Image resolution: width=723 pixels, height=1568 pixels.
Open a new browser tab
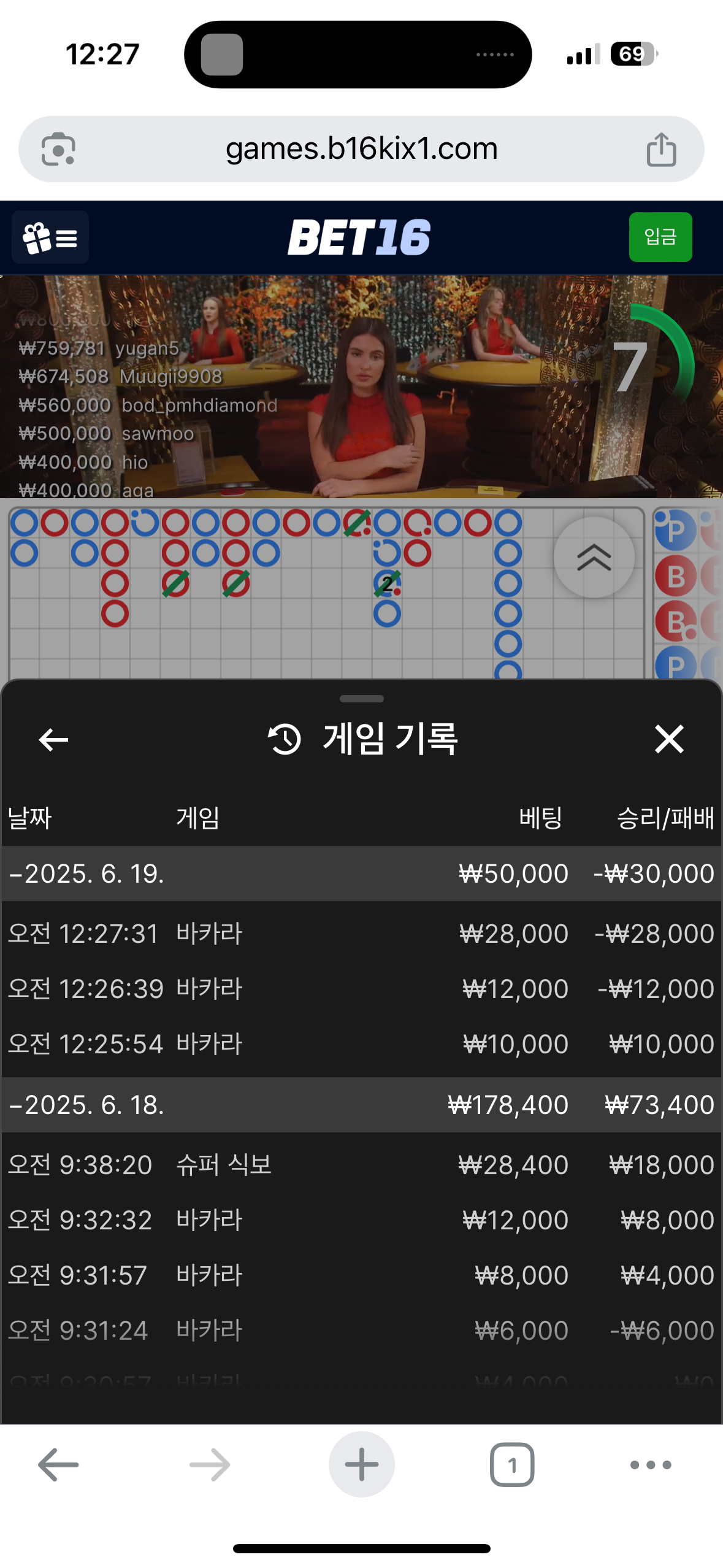361,1464
